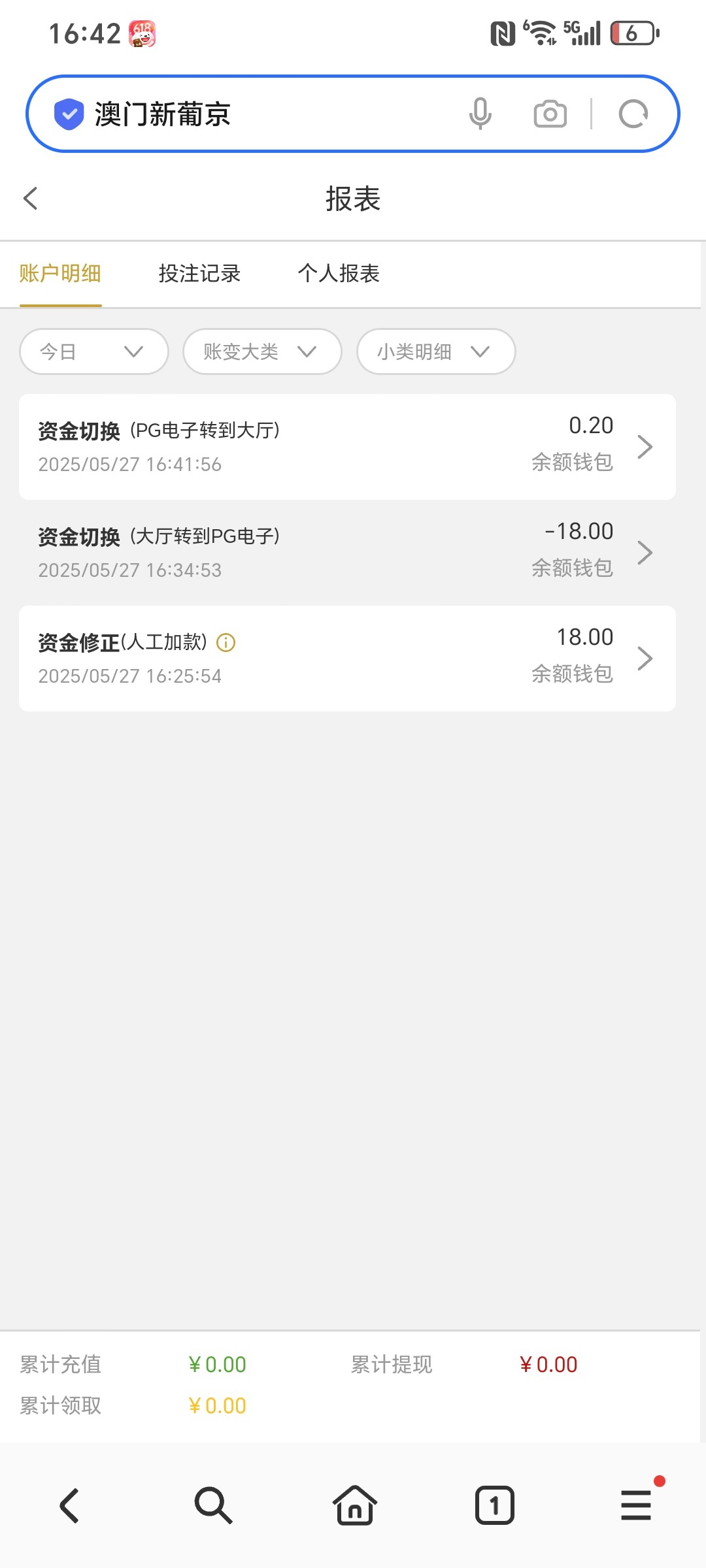The height and width of the screenshot is (1568, 706).
Task: Switch to the 个人报表 tab
Action: [x=339, y=274]
